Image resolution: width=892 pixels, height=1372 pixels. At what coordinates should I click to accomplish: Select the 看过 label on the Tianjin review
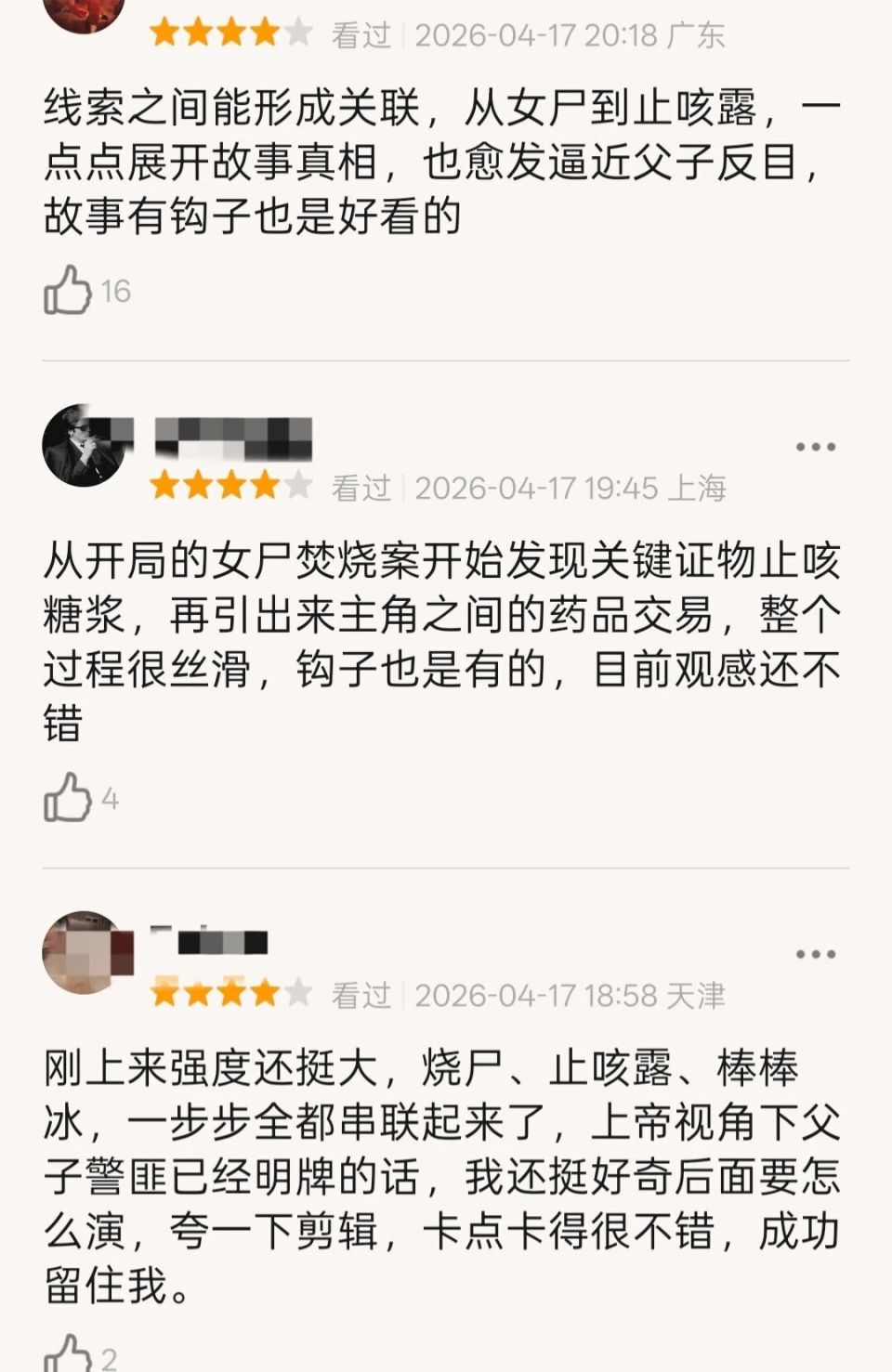(361, 992)
